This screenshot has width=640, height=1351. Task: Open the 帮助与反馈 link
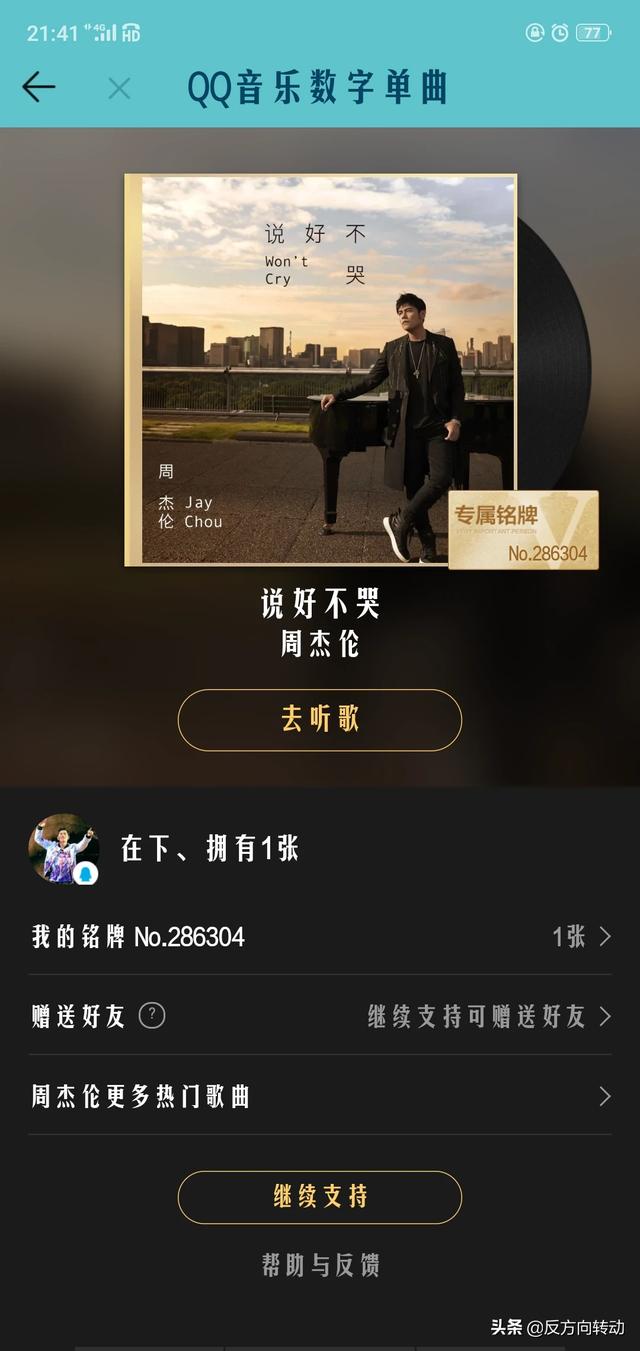click(x=320, y=1266)
